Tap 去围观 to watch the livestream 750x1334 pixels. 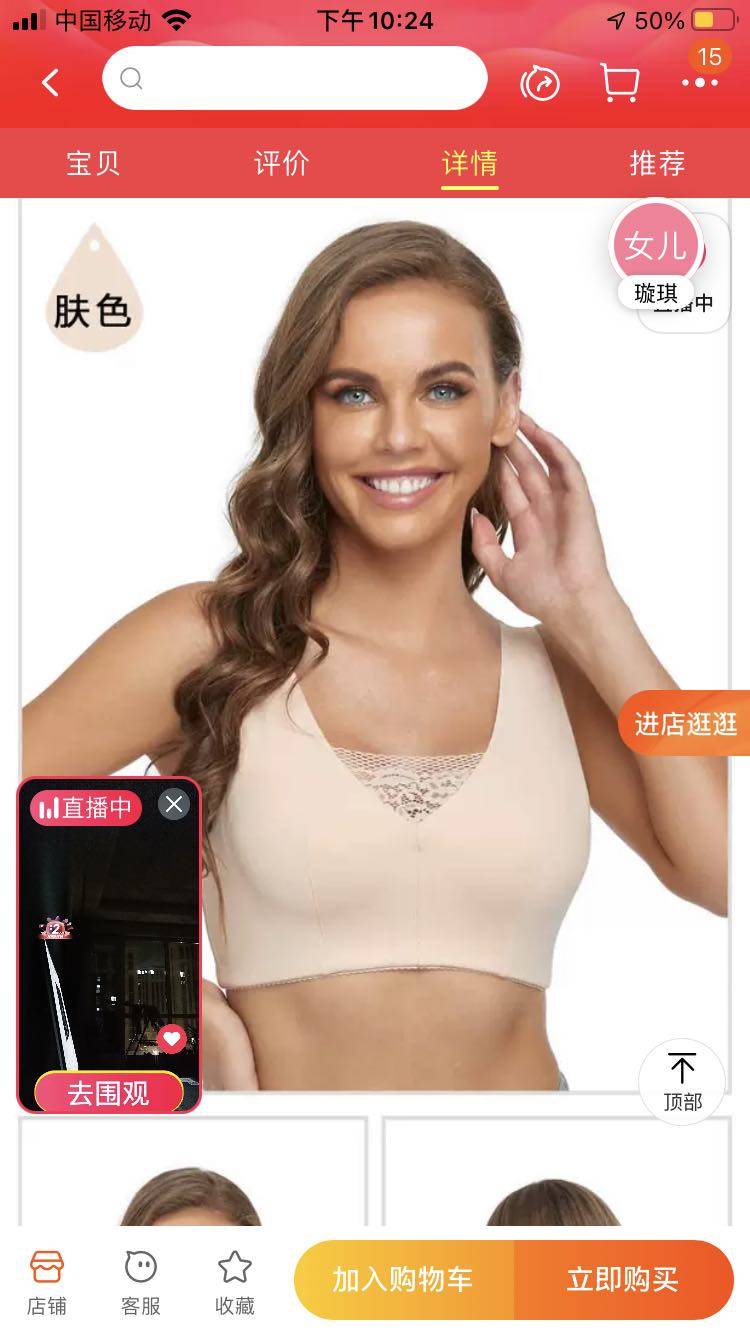(x=109, y=1093)
